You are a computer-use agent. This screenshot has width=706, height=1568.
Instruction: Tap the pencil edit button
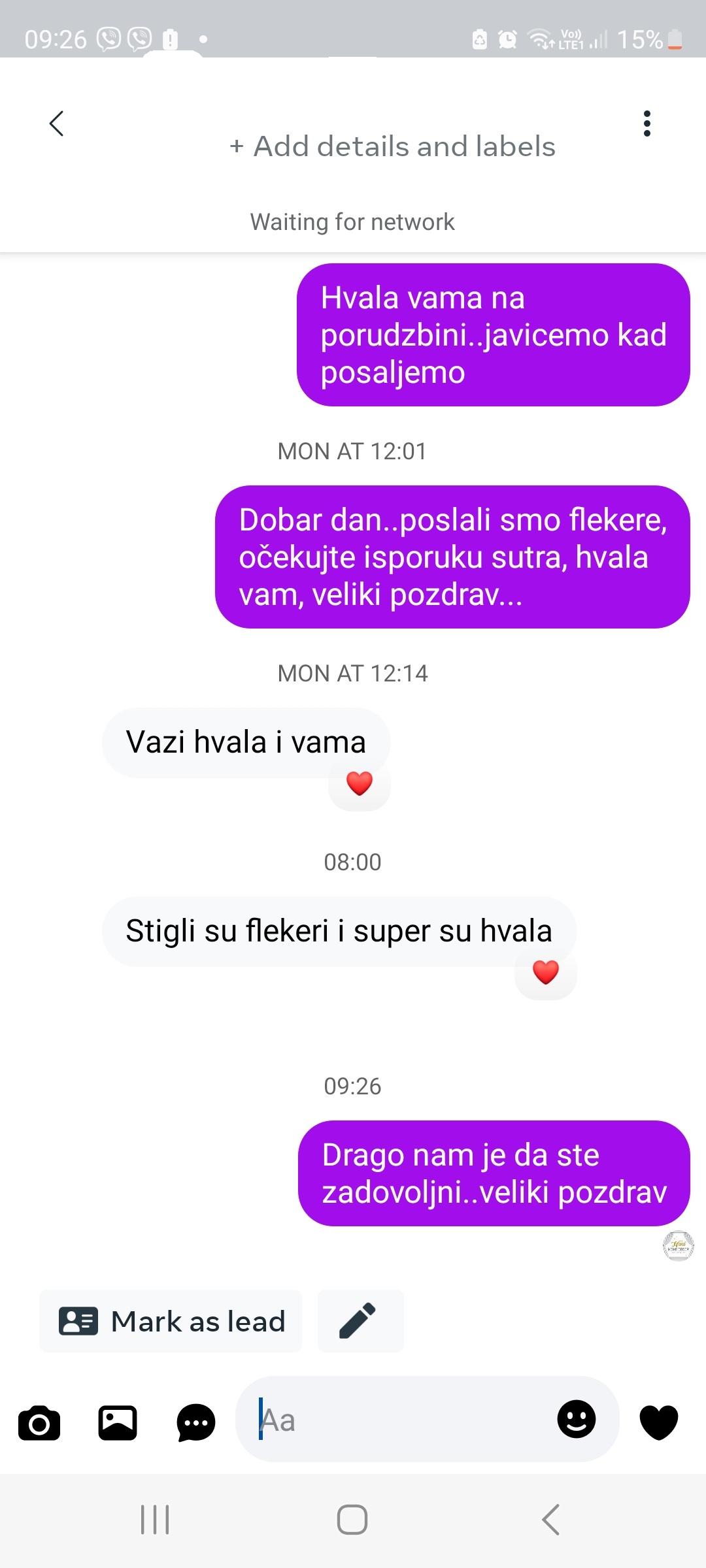tap(359, 1321)
